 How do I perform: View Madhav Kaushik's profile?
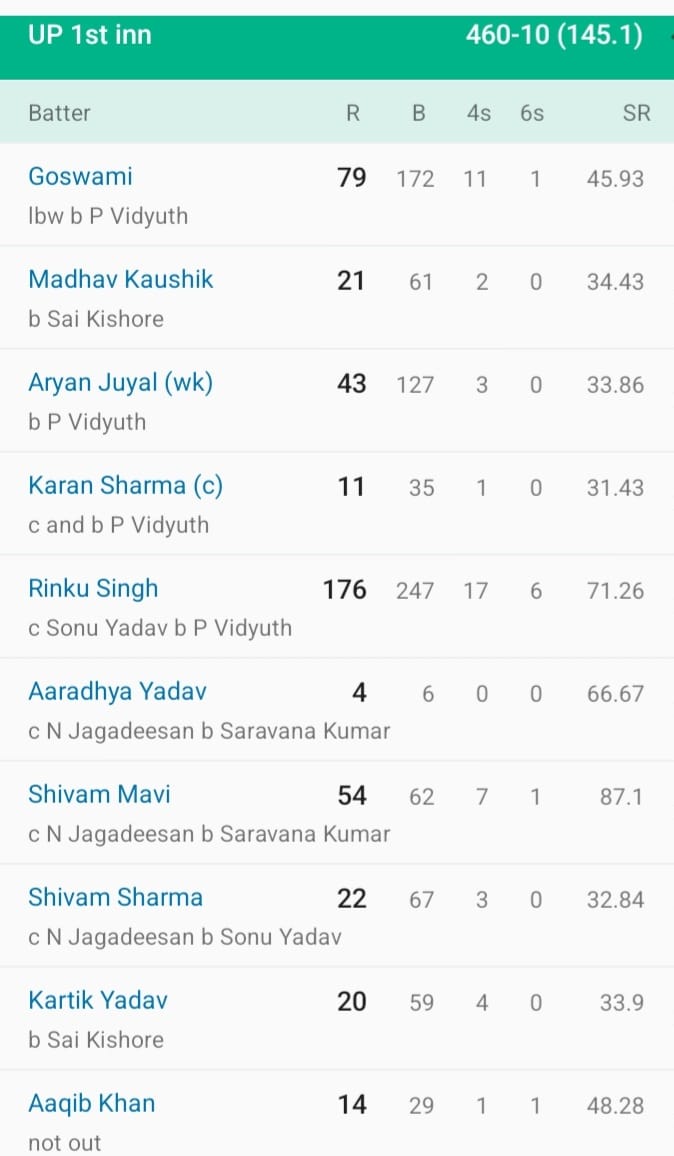click(120, 279)
